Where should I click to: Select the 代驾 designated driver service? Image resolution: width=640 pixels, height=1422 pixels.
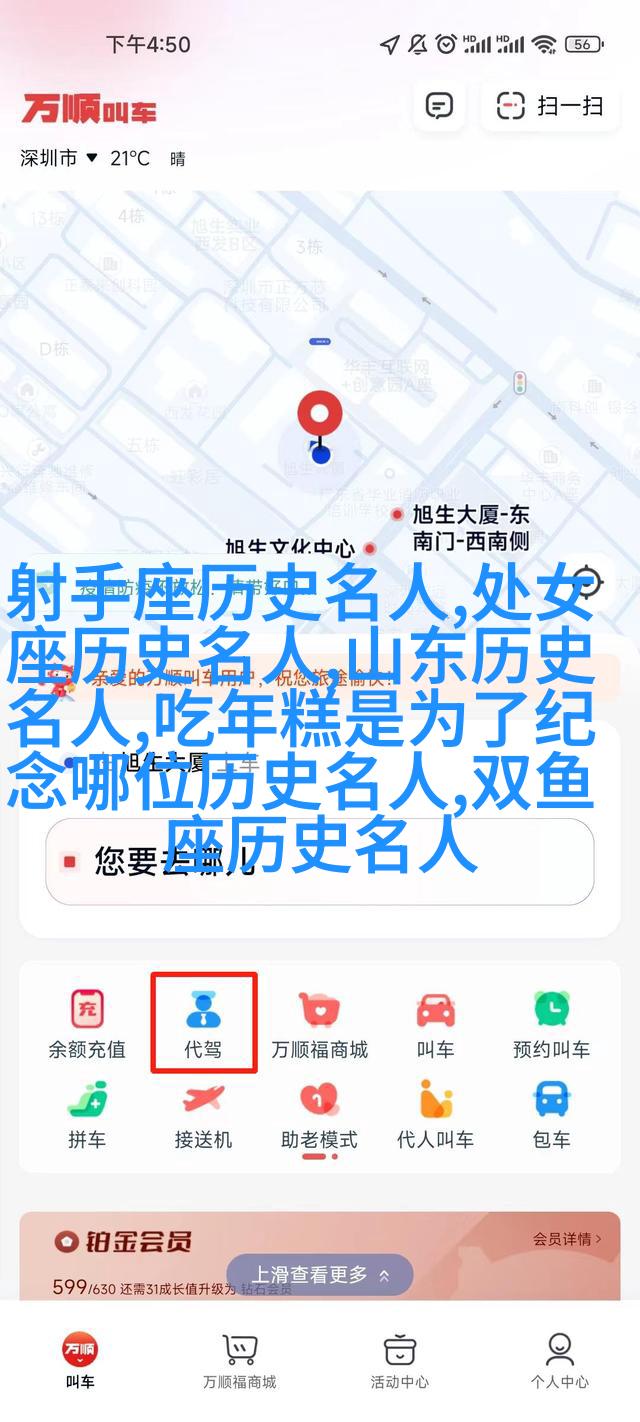tap(203, 1024)
